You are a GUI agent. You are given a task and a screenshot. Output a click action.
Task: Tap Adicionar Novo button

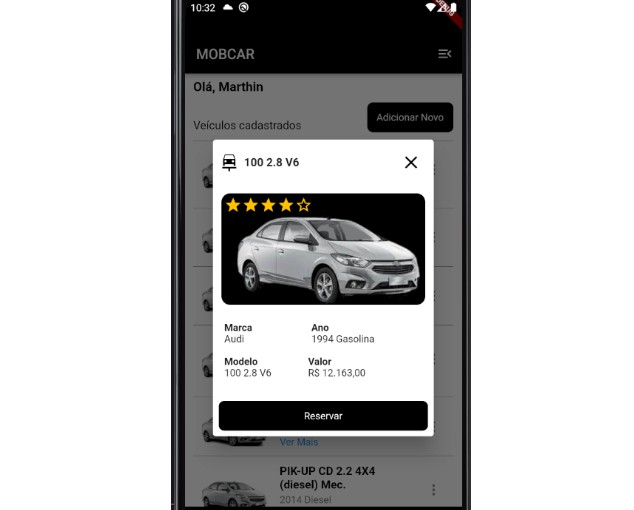pyautogui.click(x=409, y=118)
